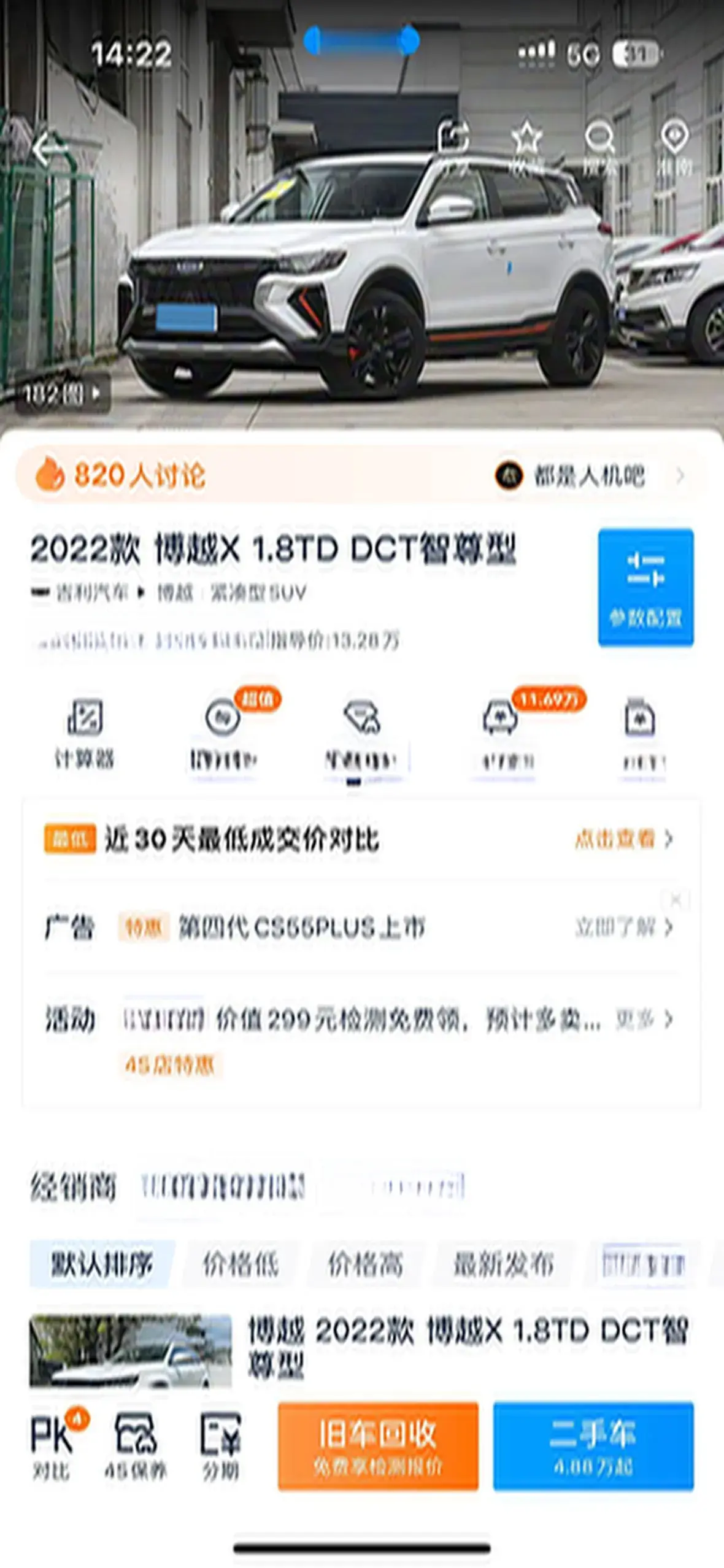The height and width of the screenshot is (1568, 724).
Task: Go back using the top-left arrow
Action: coord(49,149)
